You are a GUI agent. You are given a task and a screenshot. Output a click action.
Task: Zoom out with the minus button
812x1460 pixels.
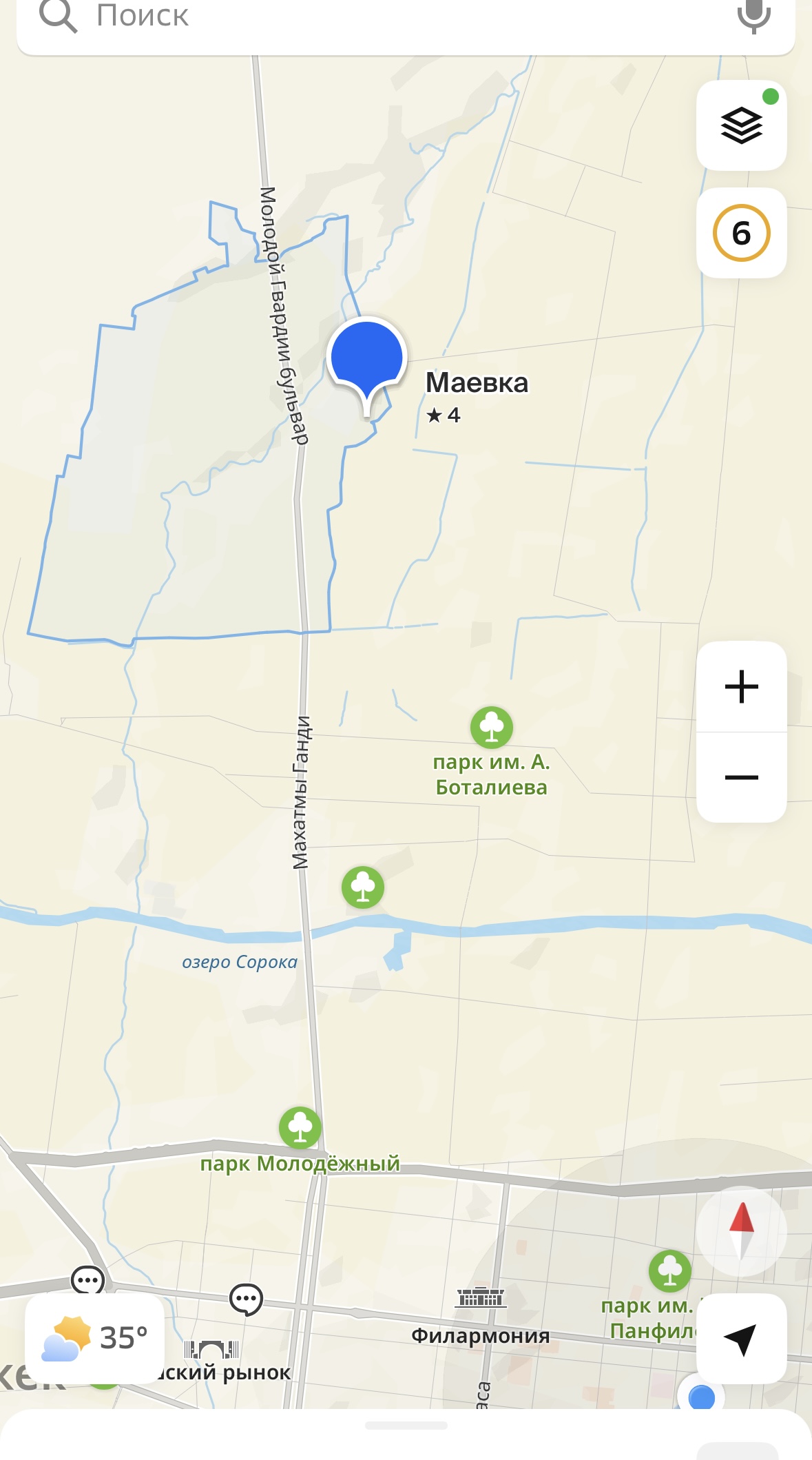(x=742, y=777)
